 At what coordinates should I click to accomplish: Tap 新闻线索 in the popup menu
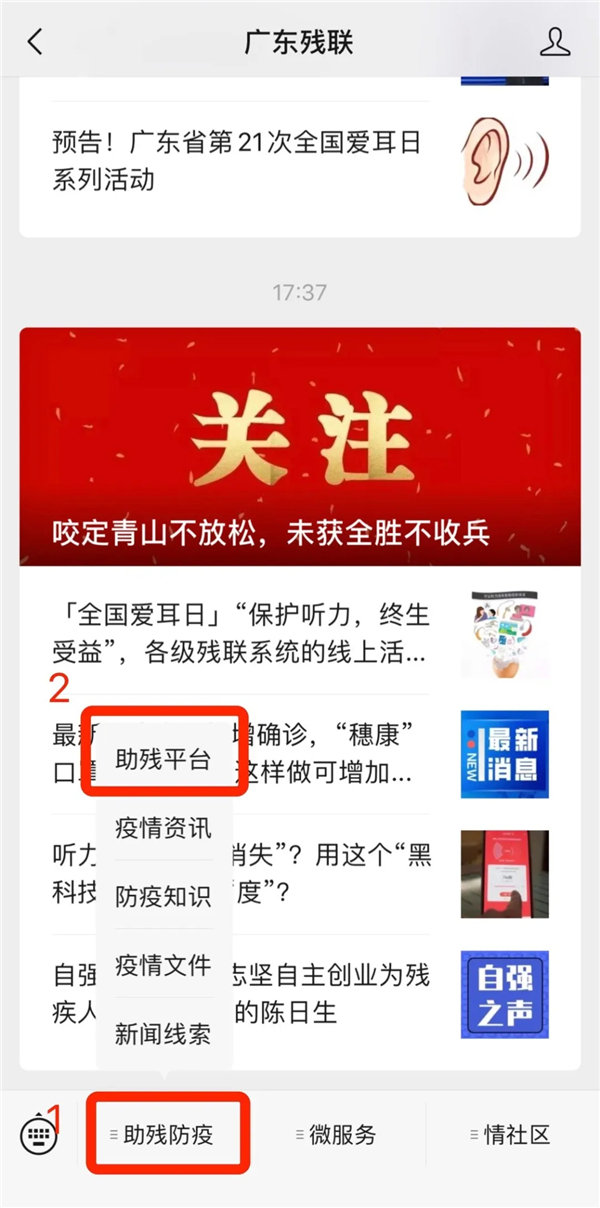pos(163,1034)
